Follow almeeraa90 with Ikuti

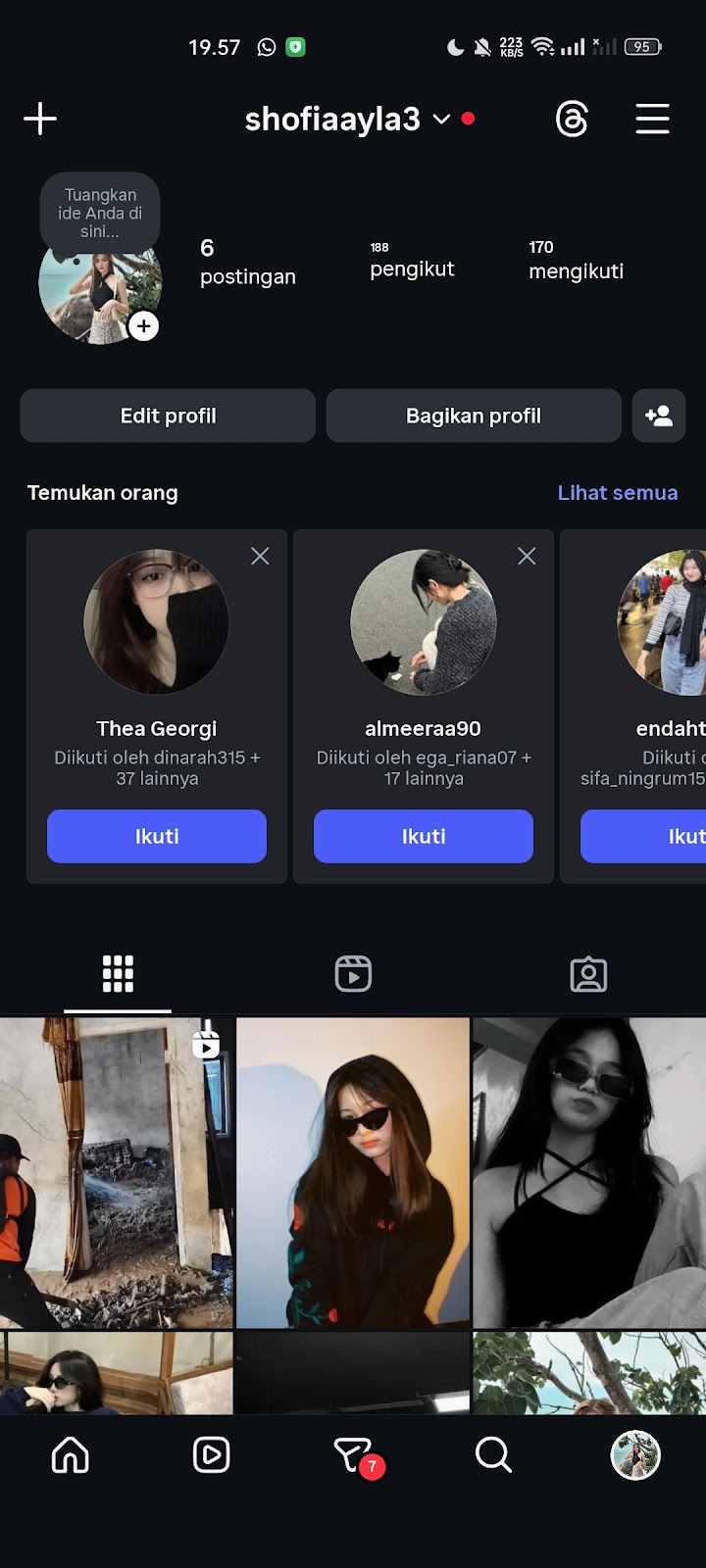pyautogui.click(x=424, y=836)
